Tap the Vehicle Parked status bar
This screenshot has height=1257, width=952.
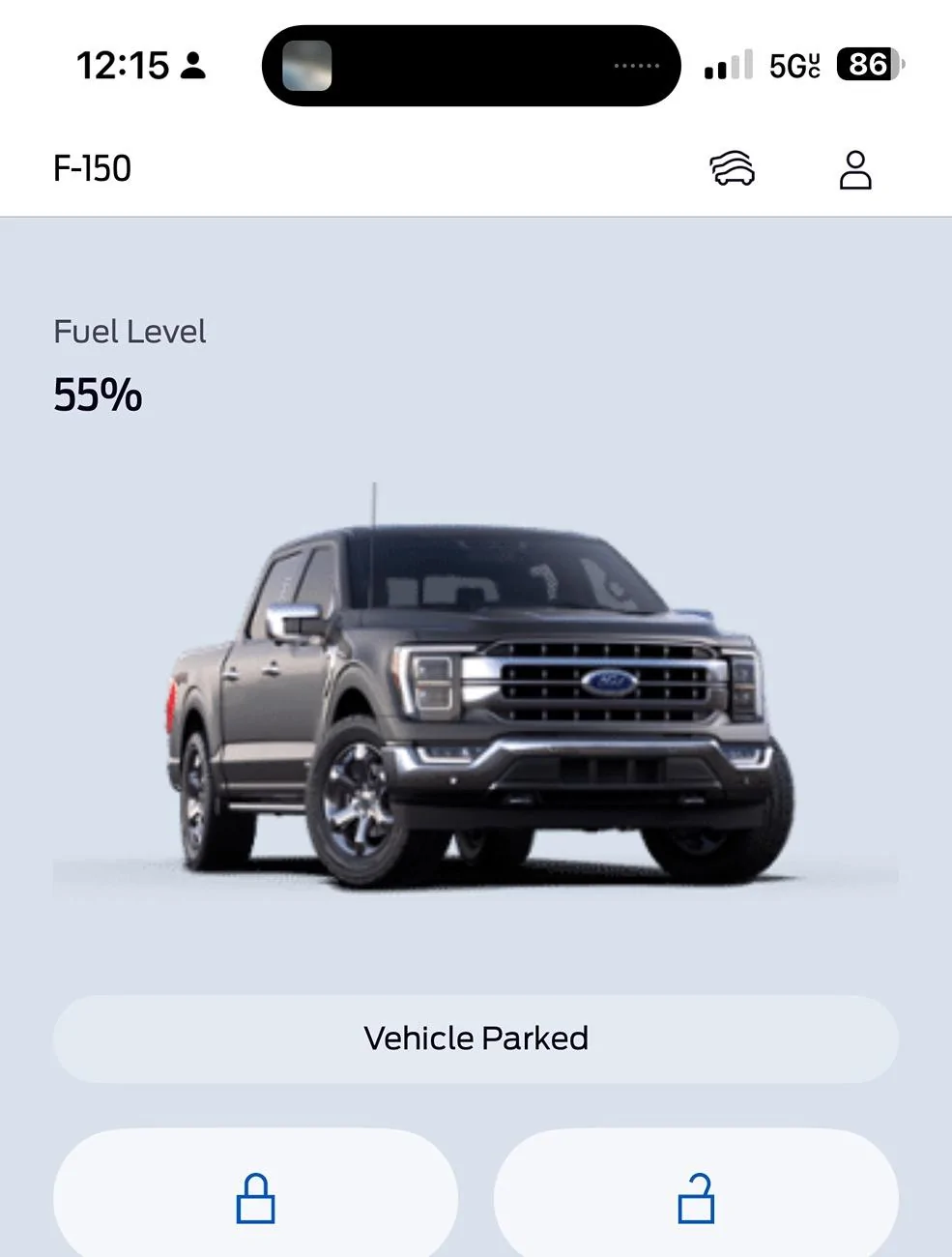[x=476, y=1038]
